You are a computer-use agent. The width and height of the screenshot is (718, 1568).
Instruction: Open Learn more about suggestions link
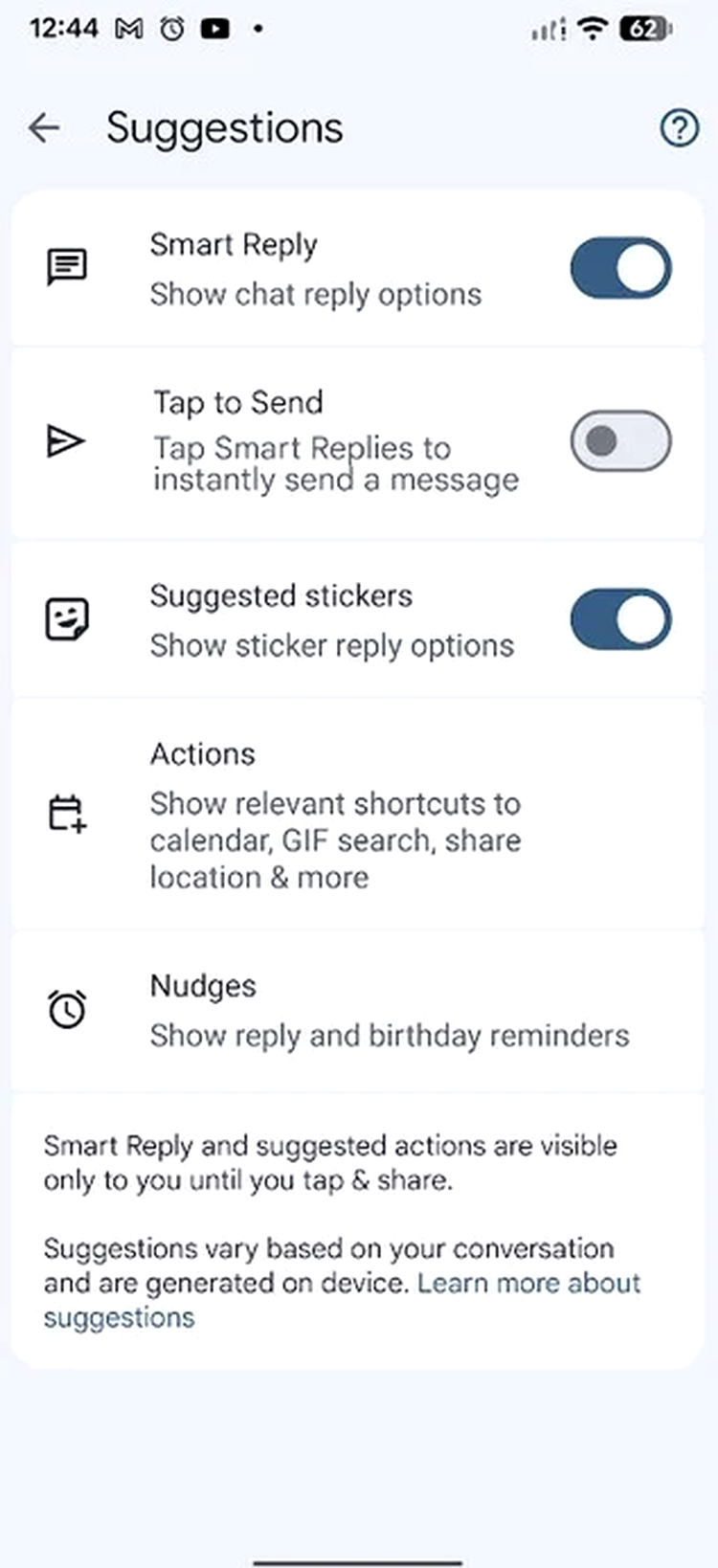tap(528, 1284)
